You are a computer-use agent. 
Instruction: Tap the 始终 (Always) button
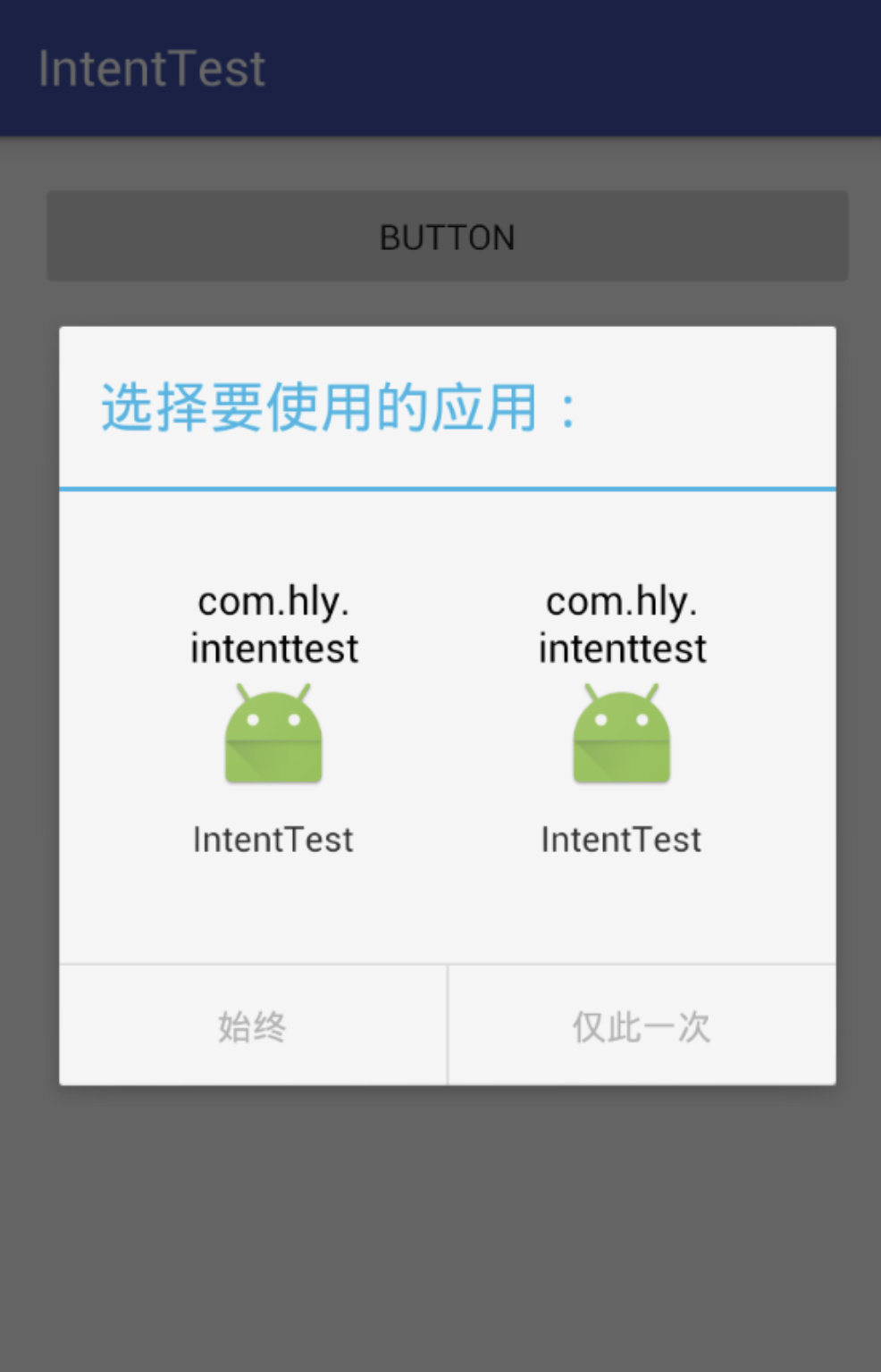(253, 1026)
